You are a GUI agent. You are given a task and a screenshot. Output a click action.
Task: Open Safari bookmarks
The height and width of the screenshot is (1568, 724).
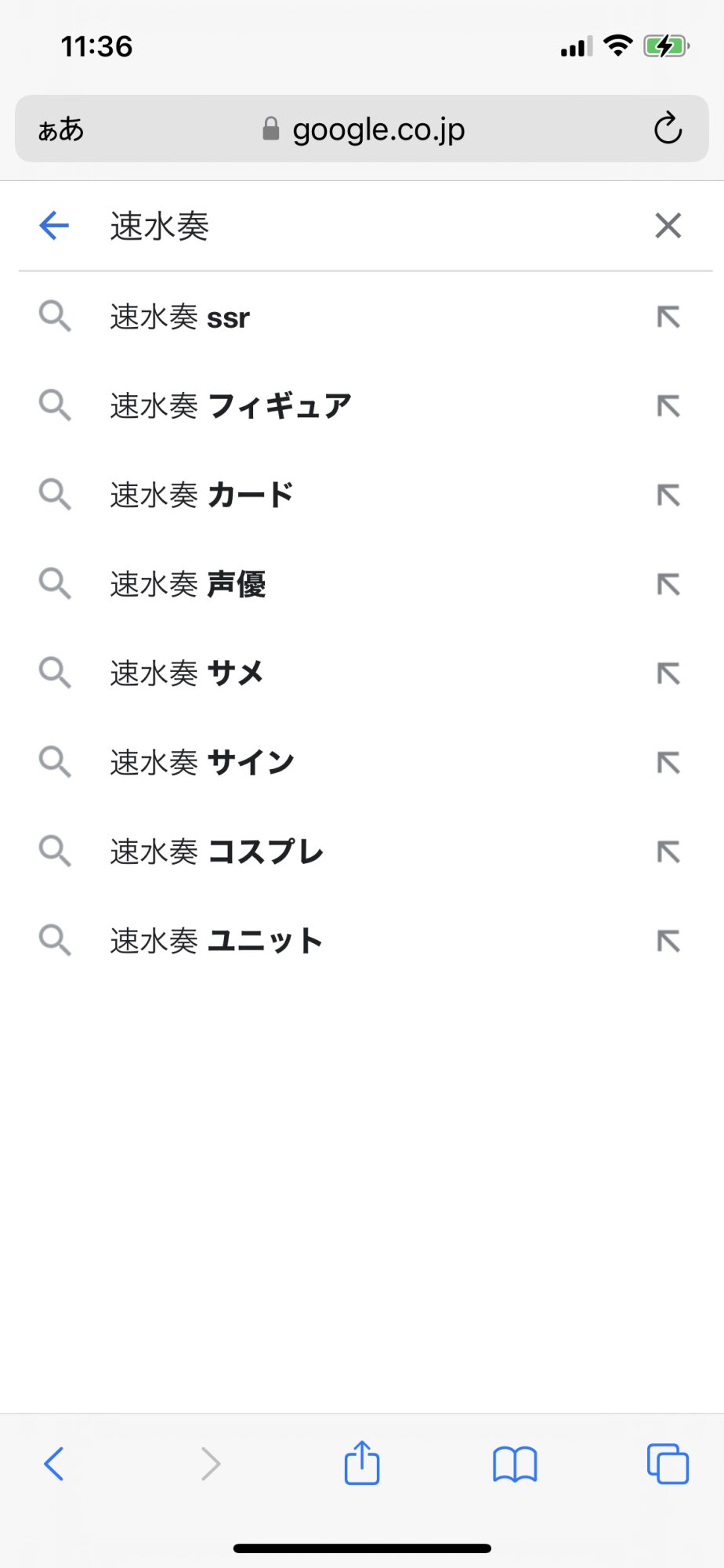pos(515,1464)
